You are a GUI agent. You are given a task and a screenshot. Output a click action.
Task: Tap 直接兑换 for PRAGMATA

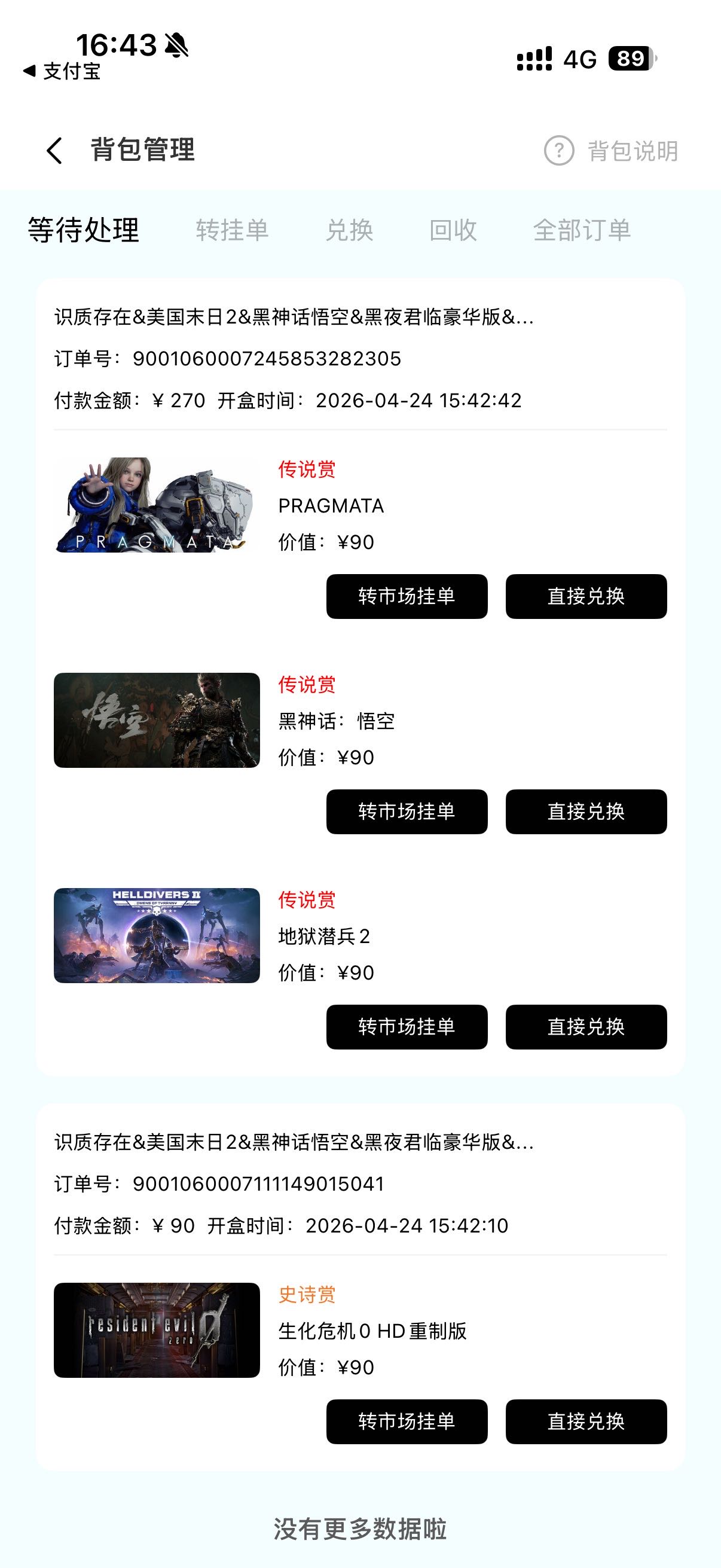(x=586, y=597)
